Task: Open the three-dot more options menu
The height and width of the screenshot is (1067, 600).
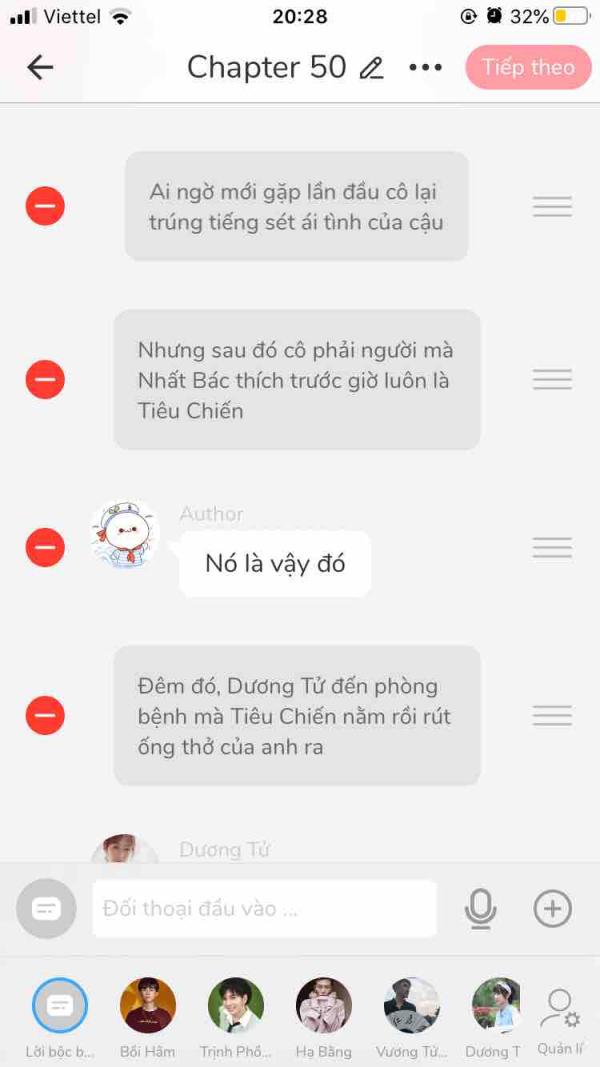Action: click(x=426, y=67)
